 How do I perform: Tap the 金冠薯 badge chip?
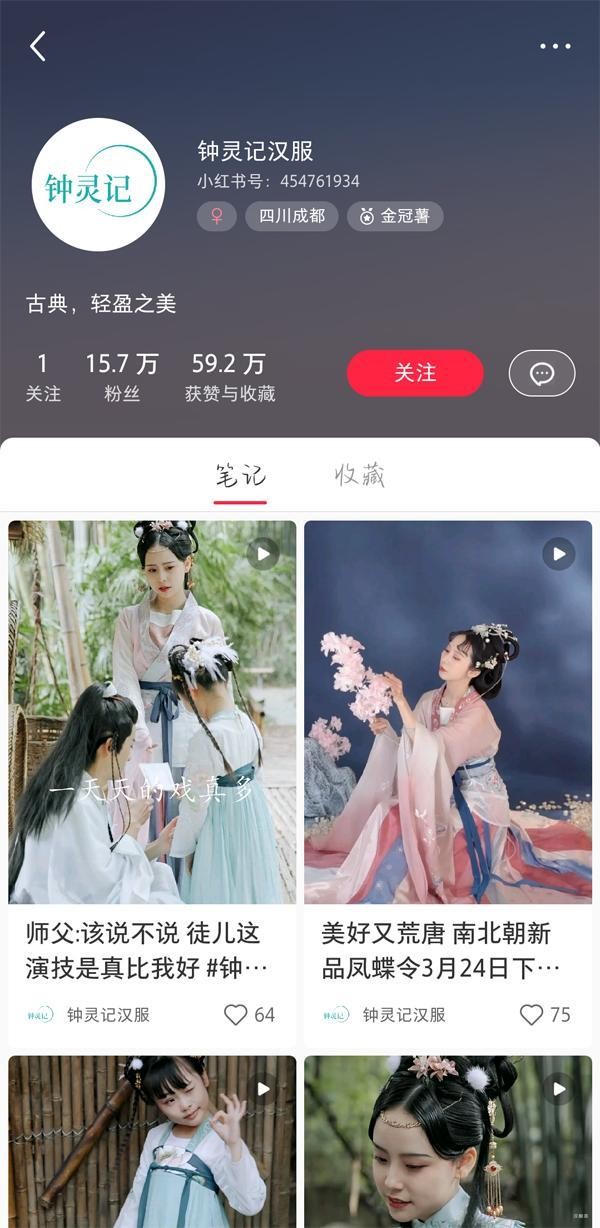tap(395, 216)
